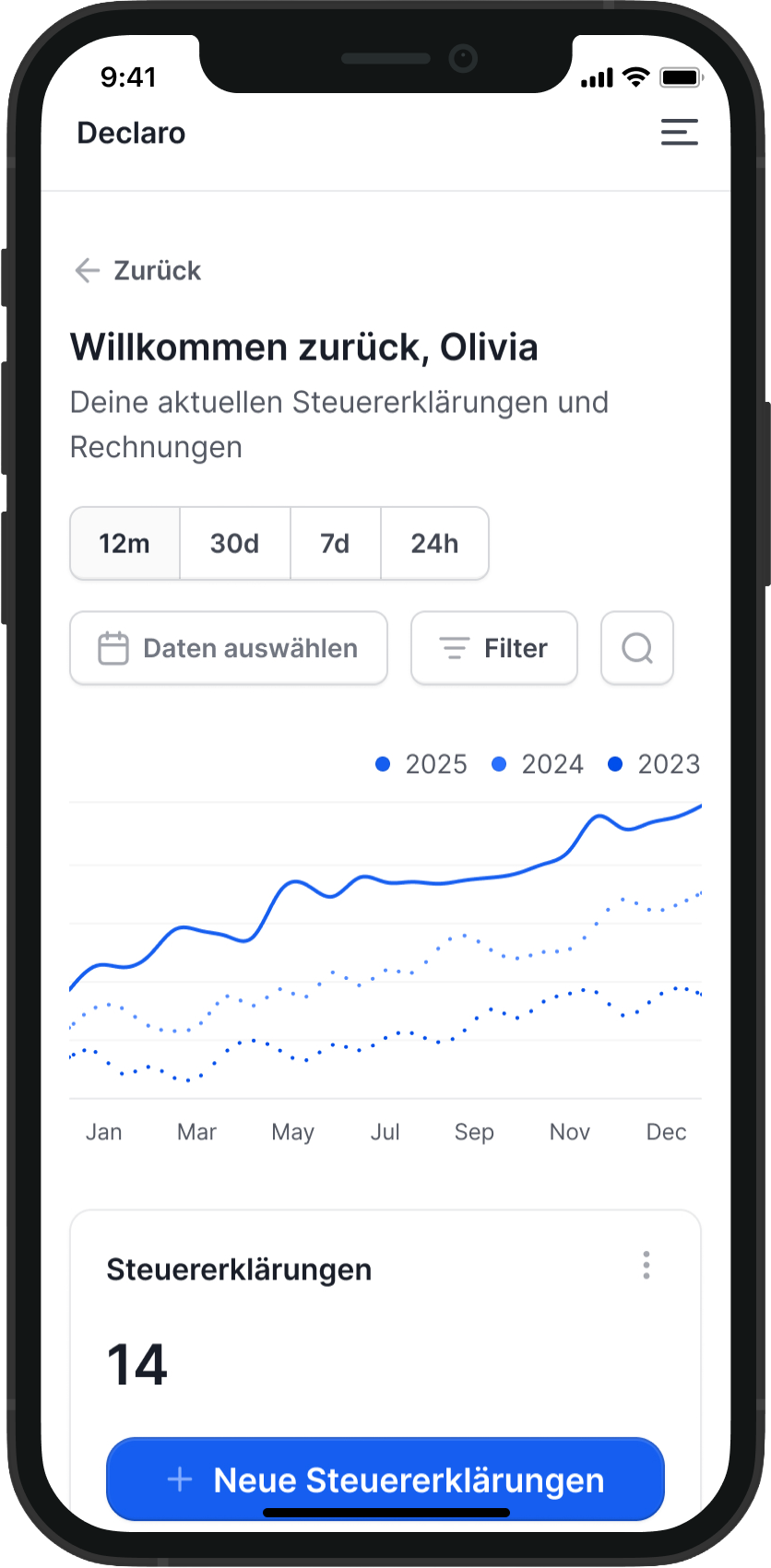Open search with the magnifier icon
Viewport: 771px width, 1568px height.
636,647
